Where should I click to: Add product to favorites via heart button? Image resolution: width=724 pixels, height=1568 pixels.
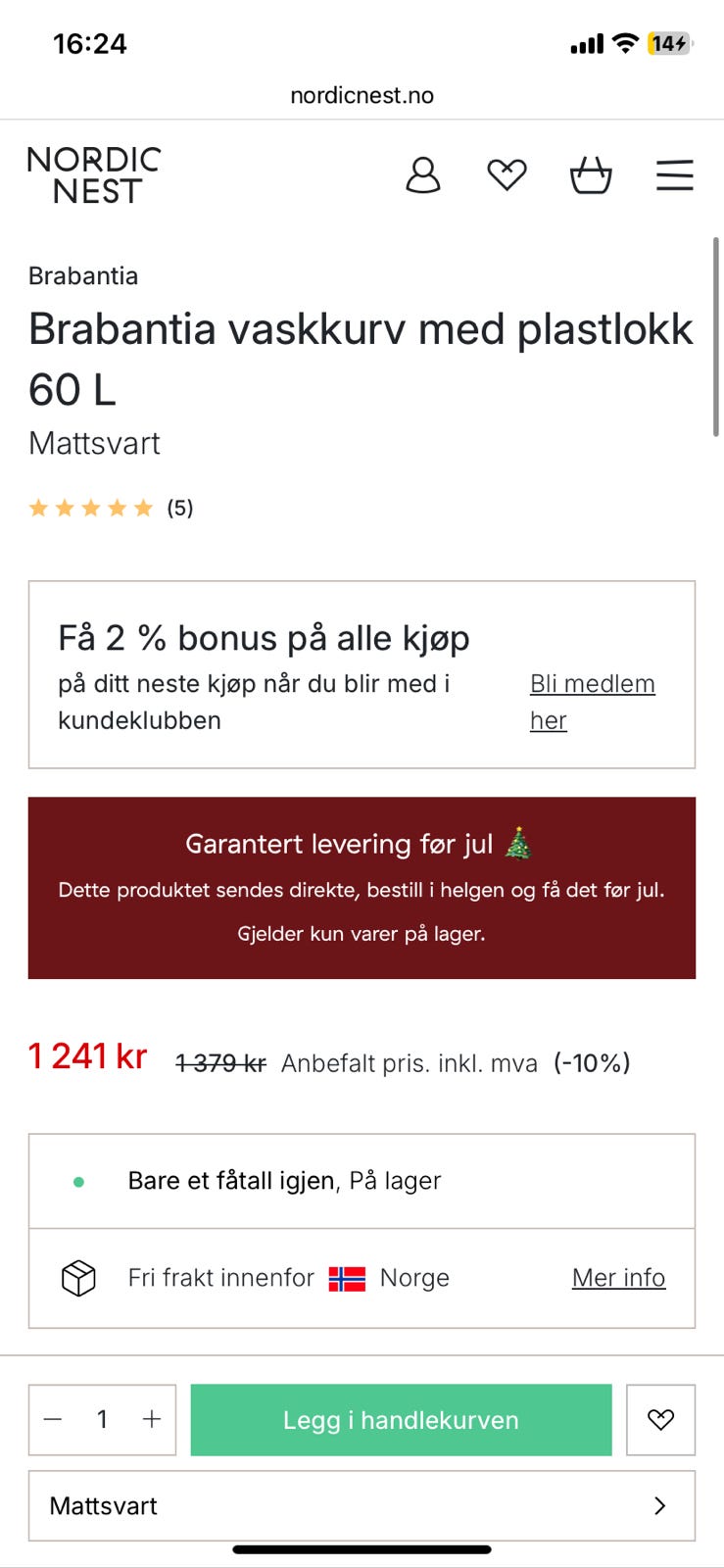pyautogui.click(x=660, y=1420)
